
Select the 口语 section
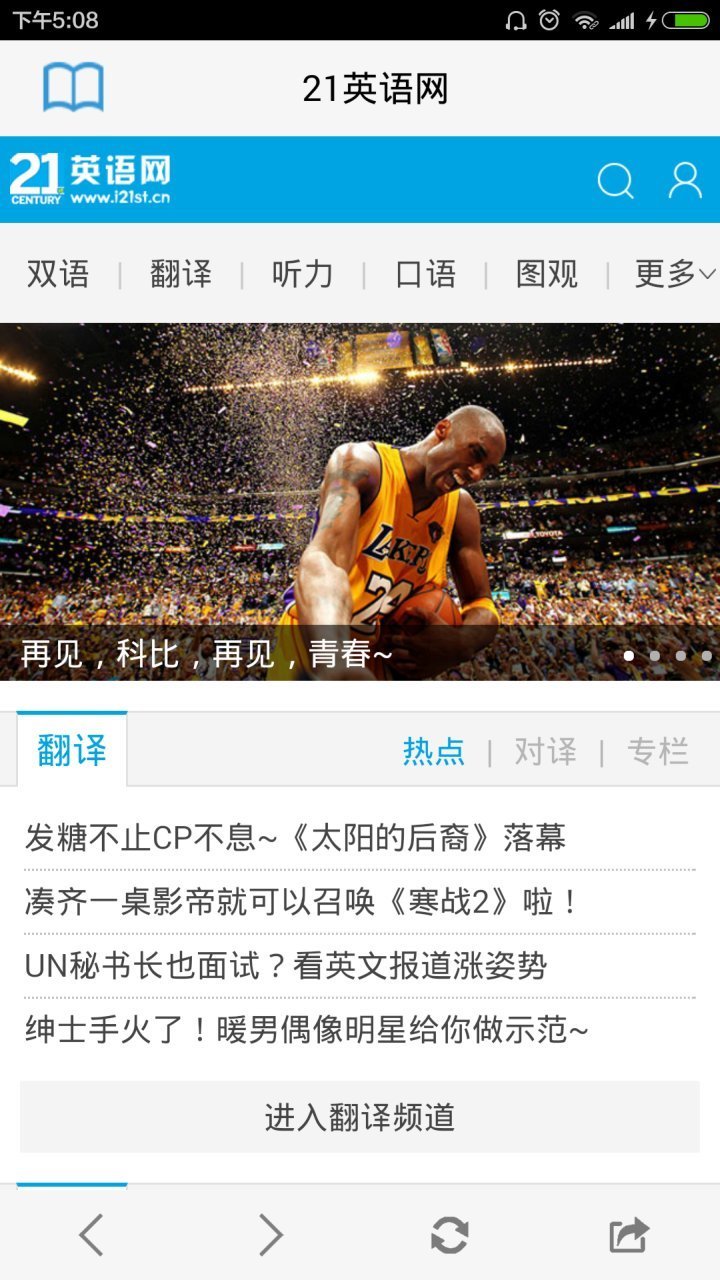(425, 273)
